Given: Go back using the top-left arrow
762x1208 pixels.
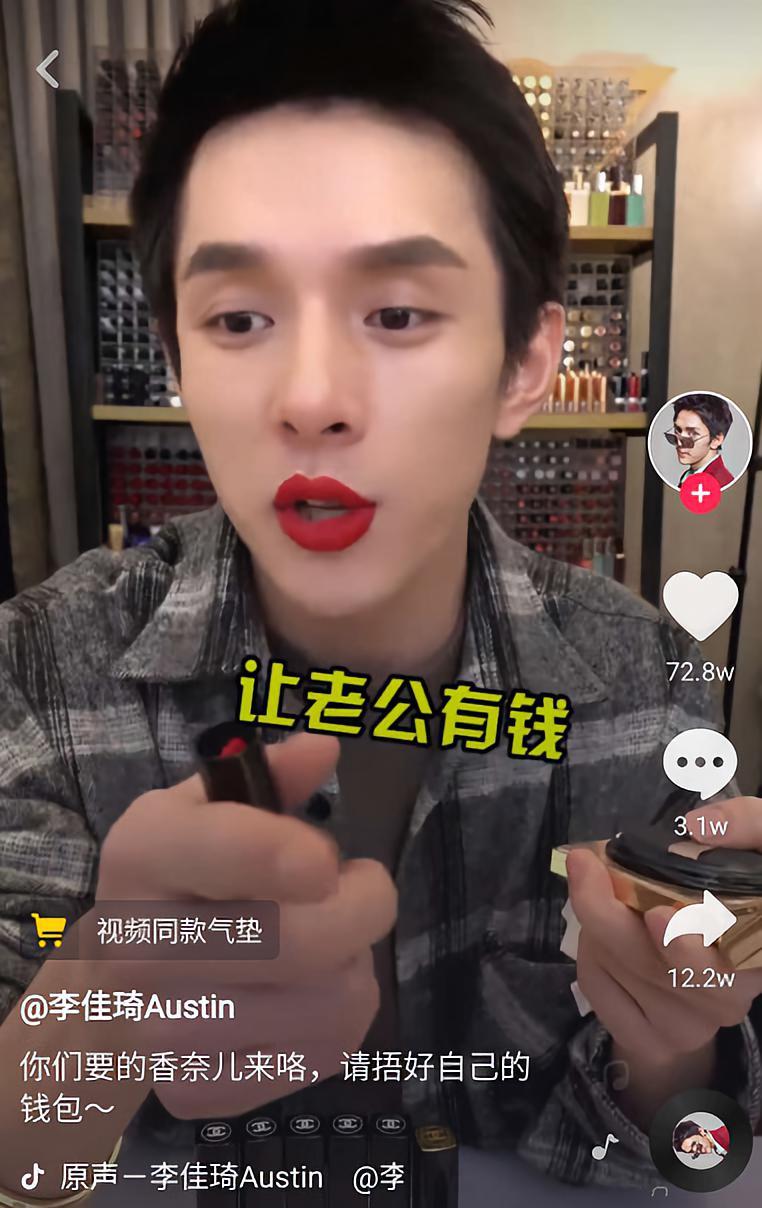Looking at the screenshot, I should click(x=47, y=69).
